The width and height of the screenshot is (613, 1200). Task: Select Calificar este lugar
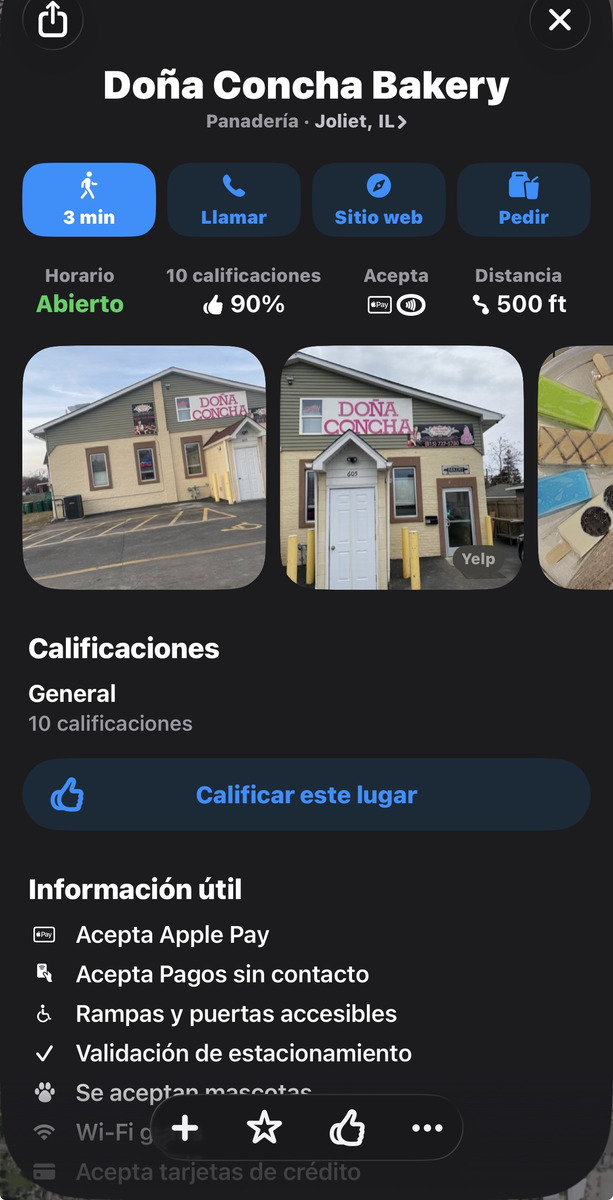point(306,795)
